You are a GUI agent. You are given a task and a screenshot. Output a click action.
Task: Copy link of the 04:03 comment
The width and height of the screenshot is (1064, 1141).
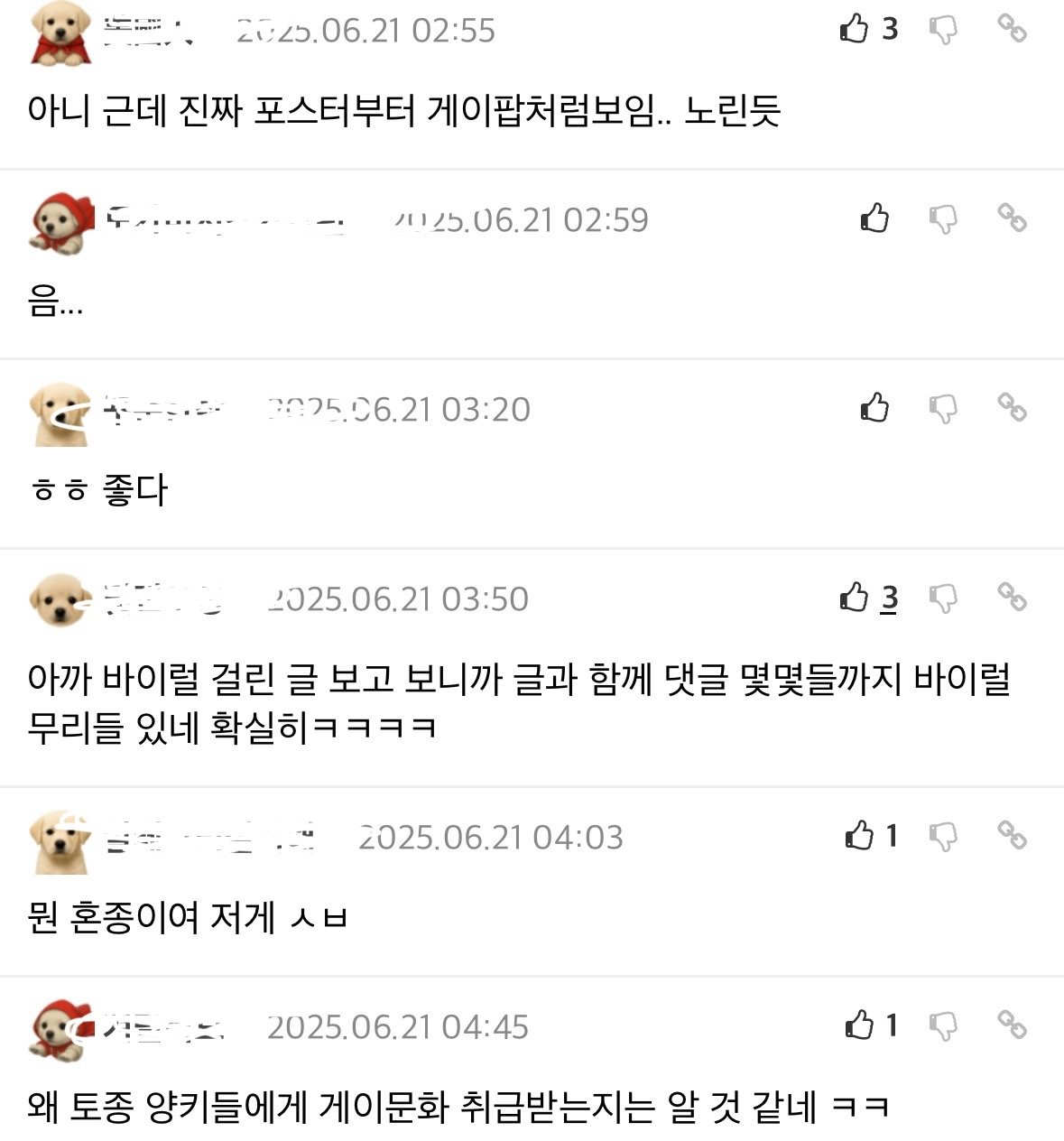[1012, 835]
